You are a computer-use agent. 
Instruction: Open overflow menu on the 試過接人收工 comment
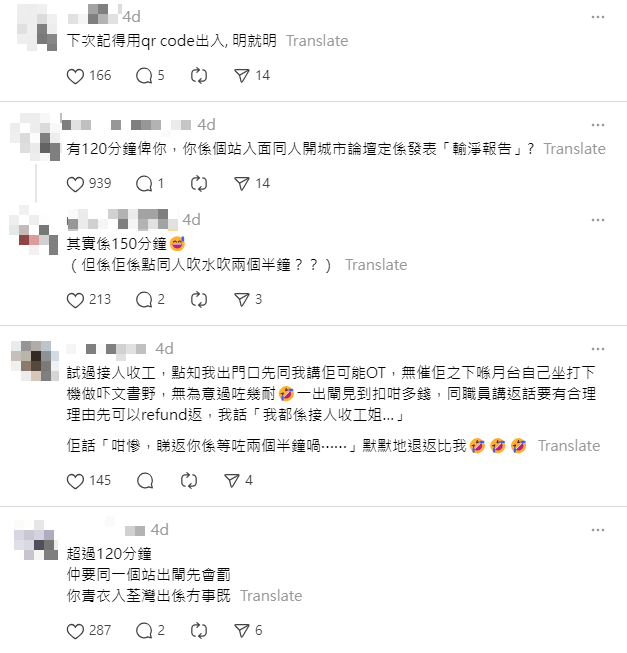597,349
